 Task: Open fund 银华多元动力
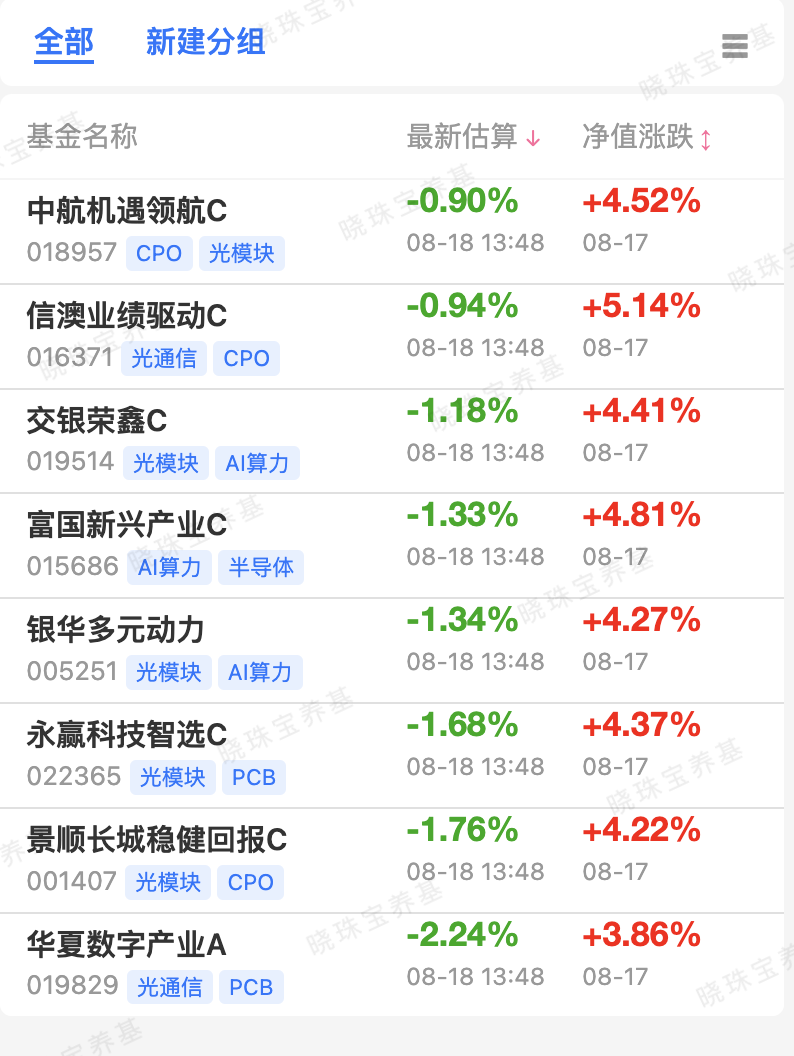392,651
